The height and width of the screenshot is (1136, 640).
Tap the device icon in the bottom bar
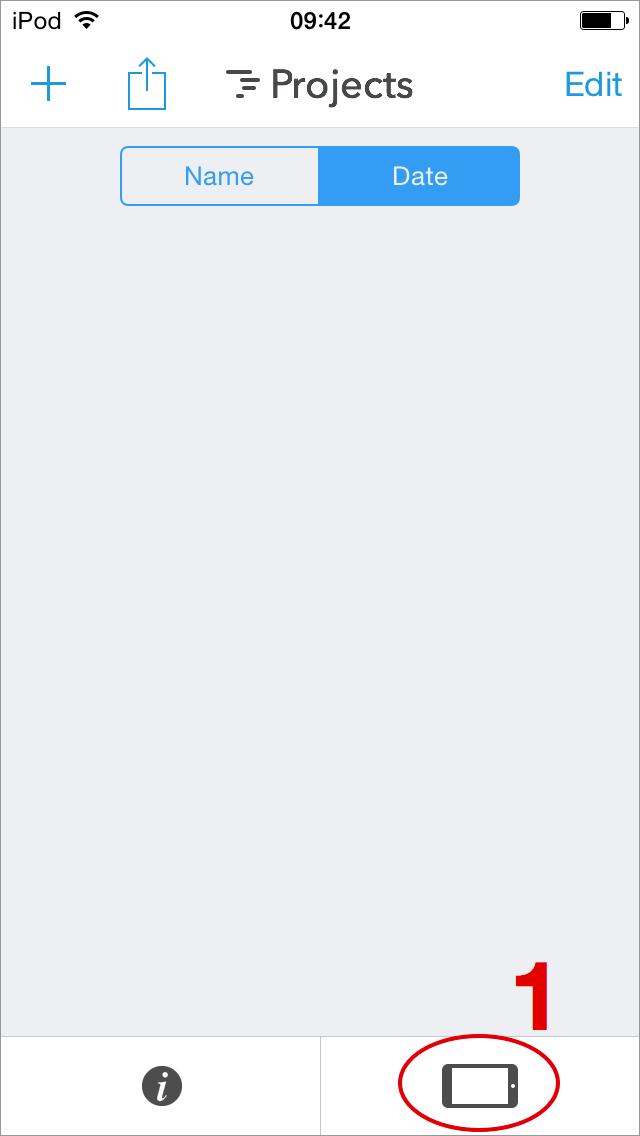pos(480,1086)
